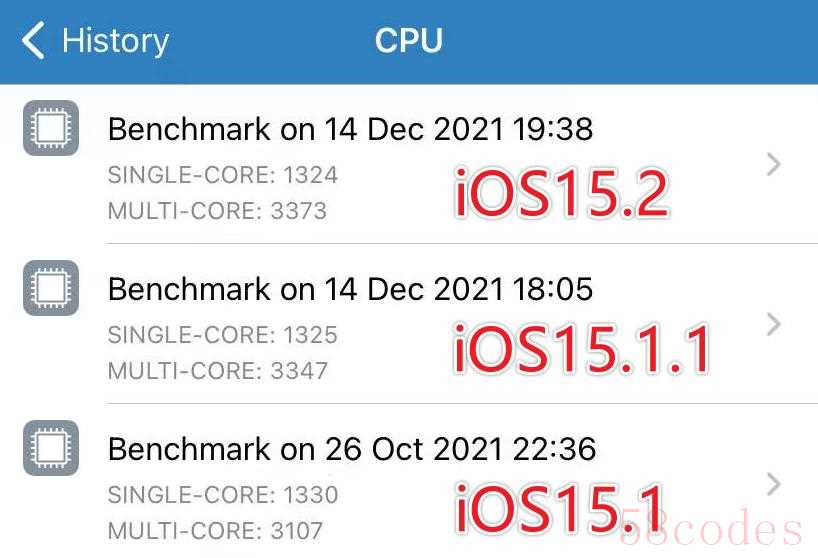This screenshot has width=818, height=558.
Task: Open the benchmark from 14 Dec 2021 19:38
Action: point(350,129)
